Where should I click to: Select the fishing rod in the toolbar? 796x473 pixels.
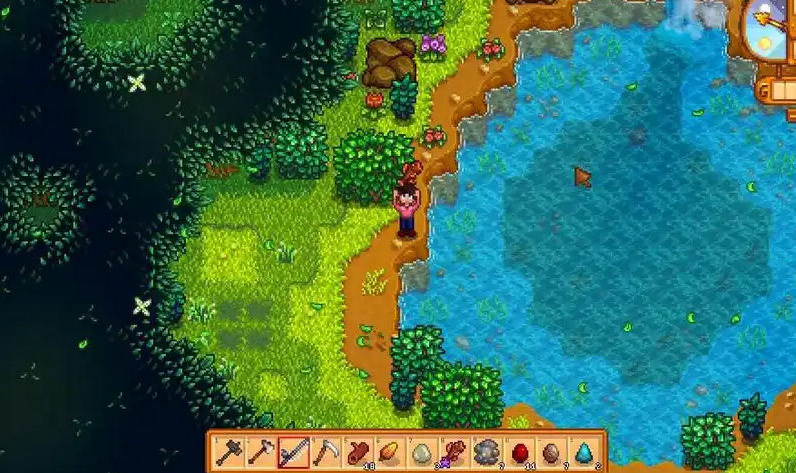pyautogui.click(x=293, y=453)
